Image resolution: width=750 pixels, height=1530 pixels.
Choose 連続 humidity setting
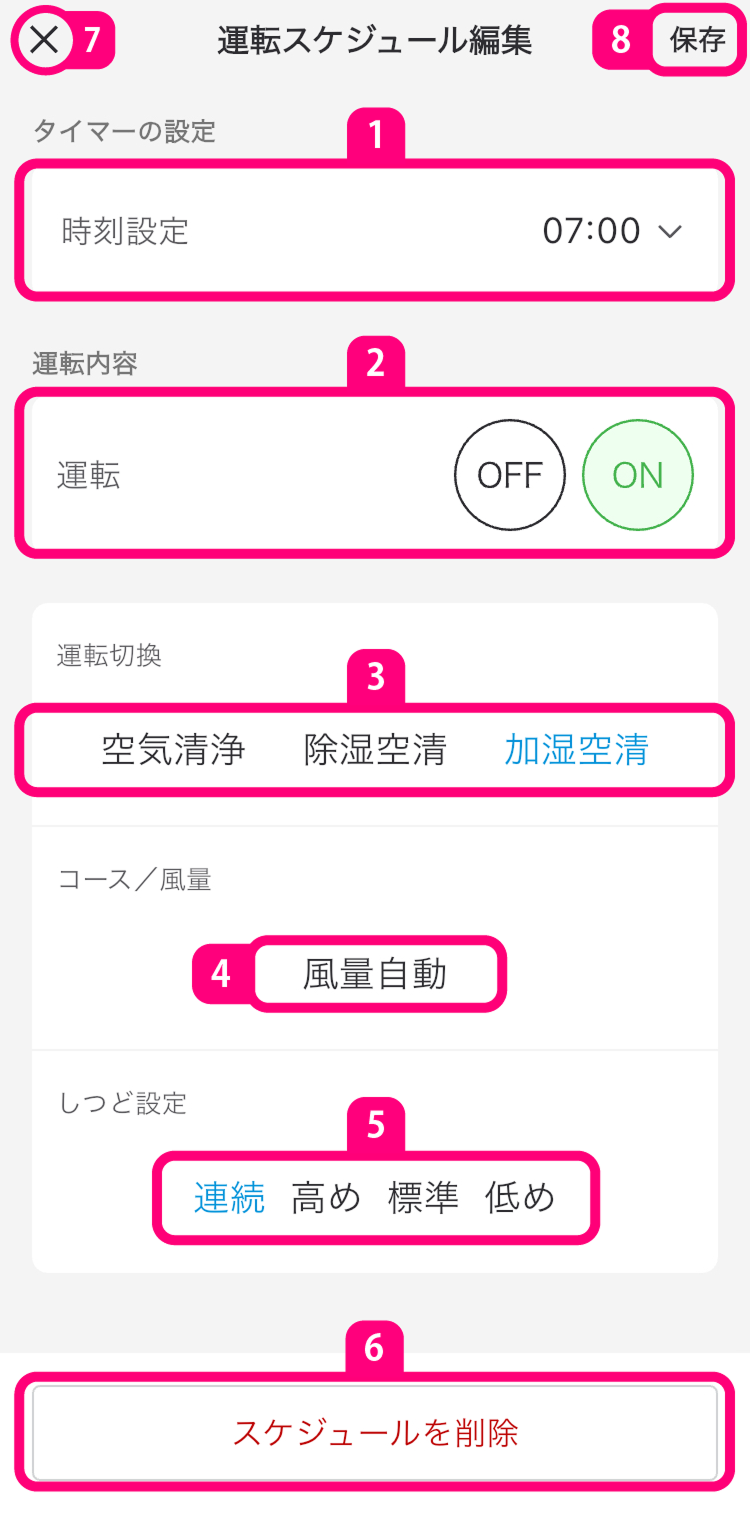tap(229, 1197)
